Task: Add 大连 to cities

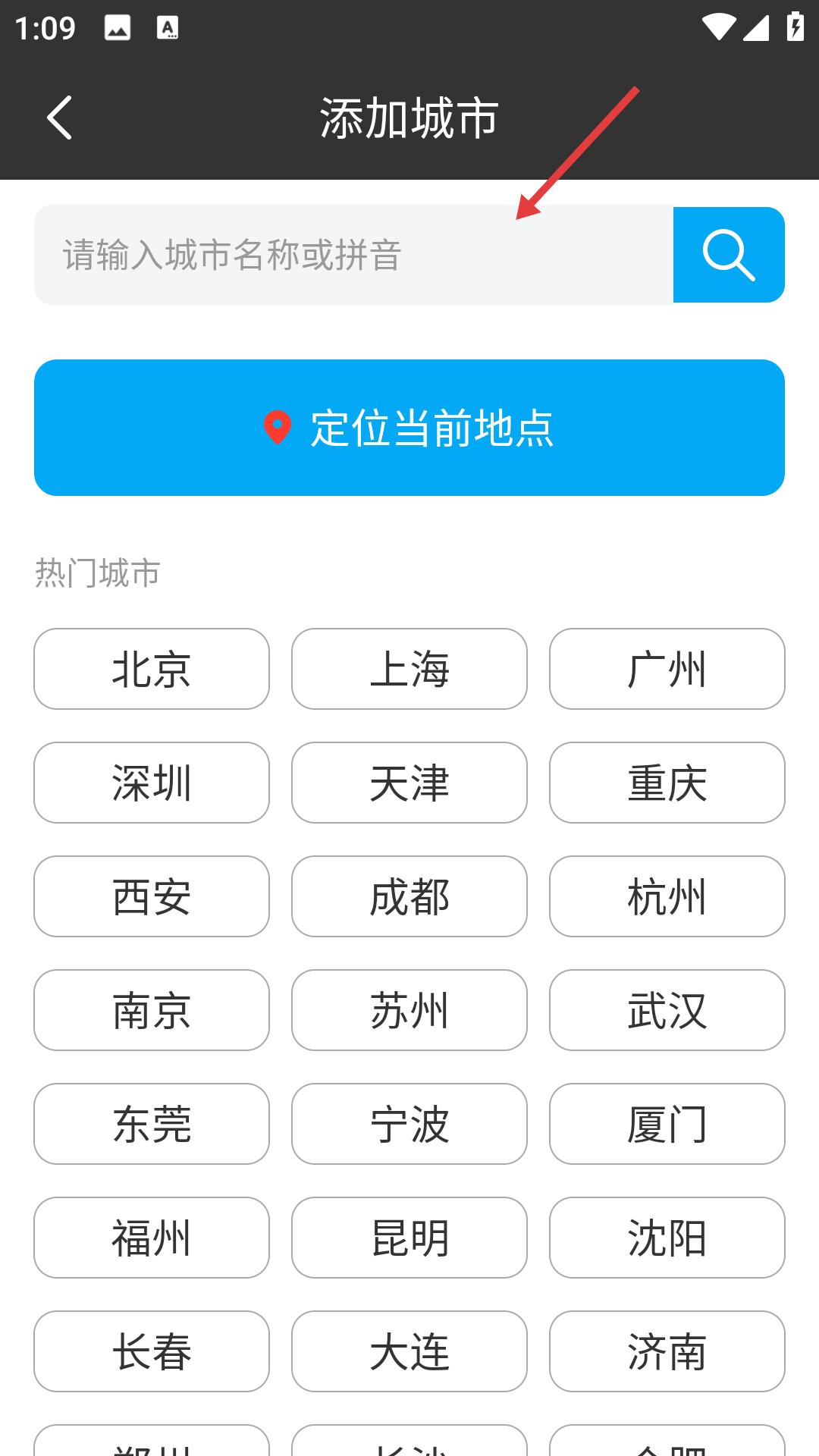Action: (x=409, y=1351)
